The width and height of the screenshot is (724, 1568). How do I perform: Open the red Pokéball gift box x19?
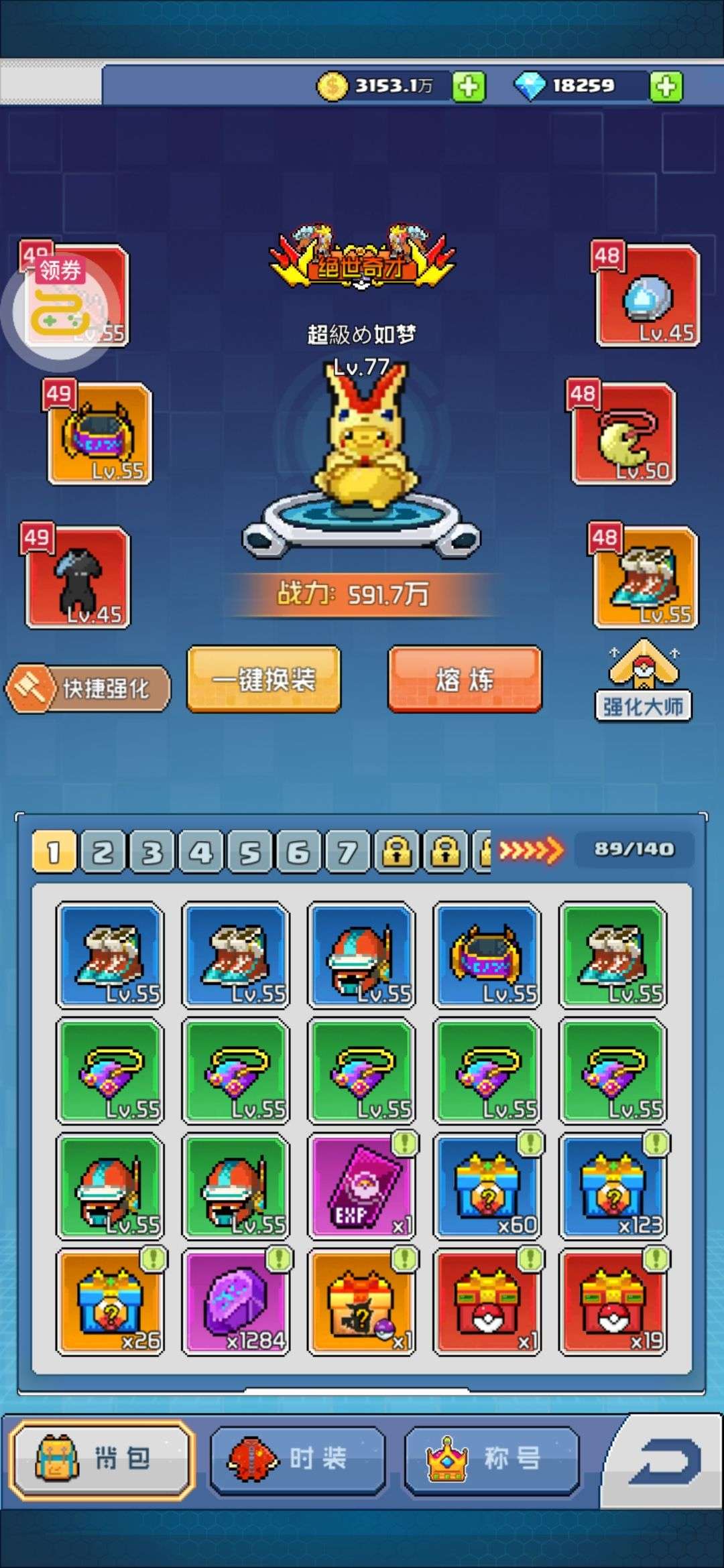tap(613, 1301)
